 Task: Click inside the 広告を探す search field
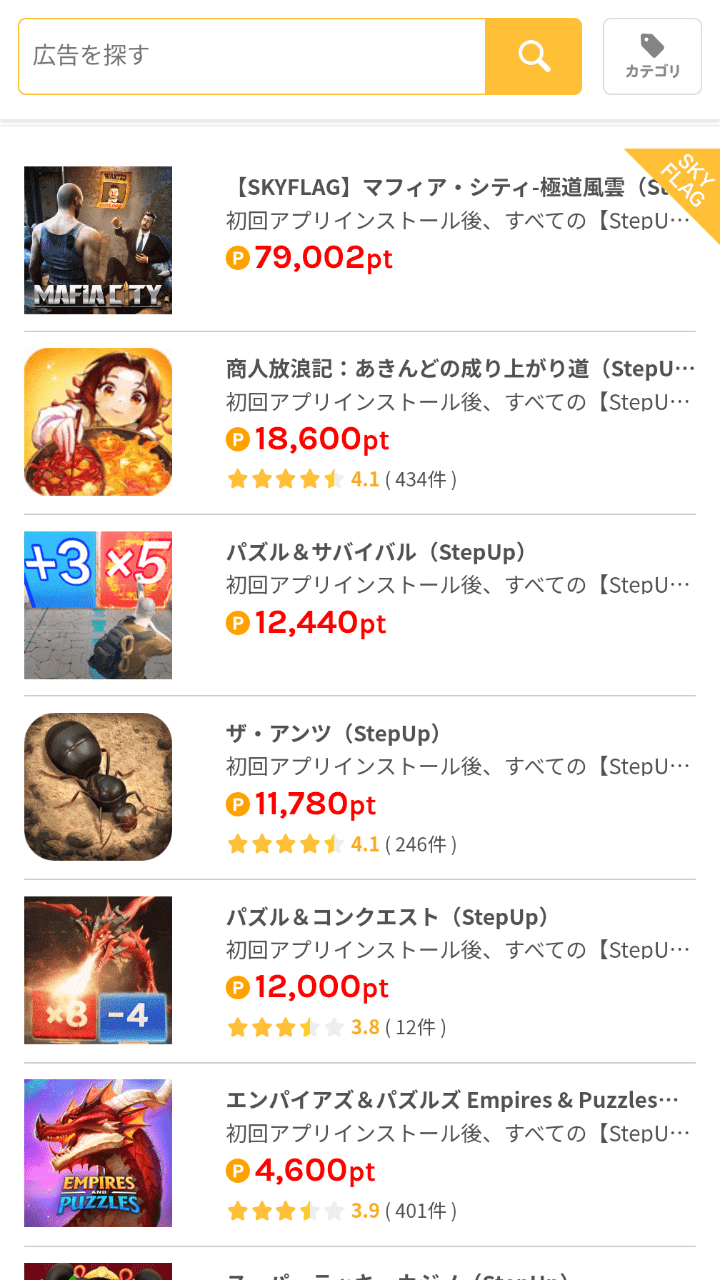click(x=250, y=56)
